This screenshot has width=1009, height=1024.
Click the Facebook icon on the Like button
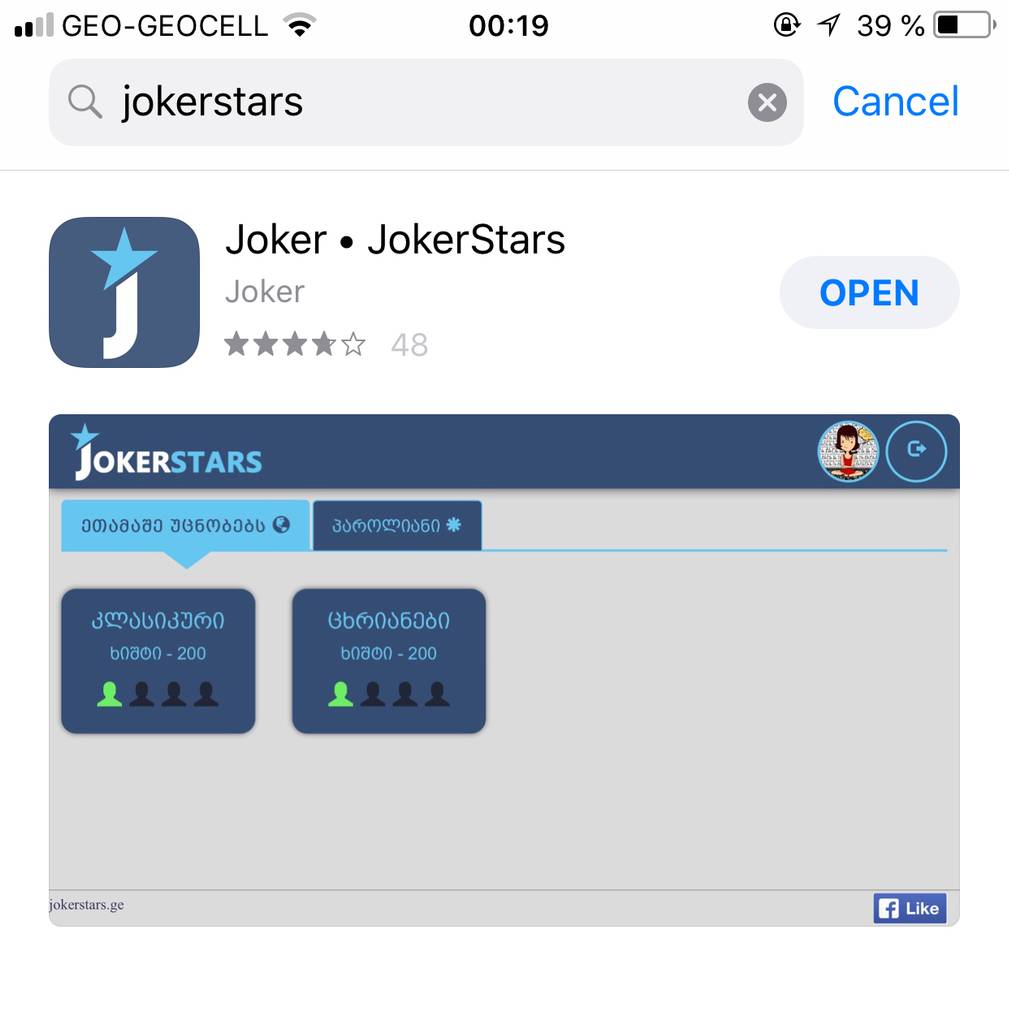tap(887, 908)
